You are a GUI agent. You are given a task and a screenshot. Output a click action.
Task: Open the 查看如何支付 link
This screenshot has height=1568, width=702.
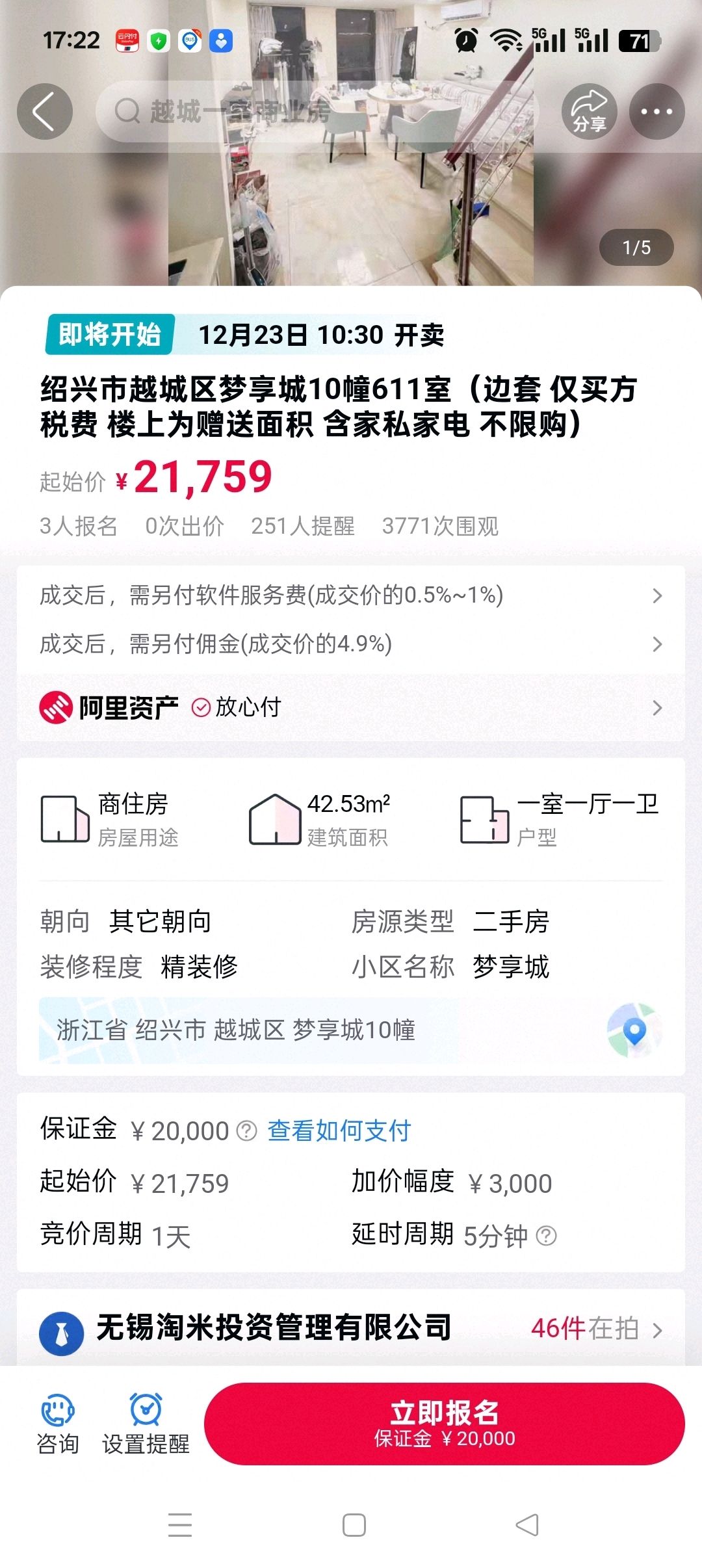pyautogui.click(x=339, y=1131)
